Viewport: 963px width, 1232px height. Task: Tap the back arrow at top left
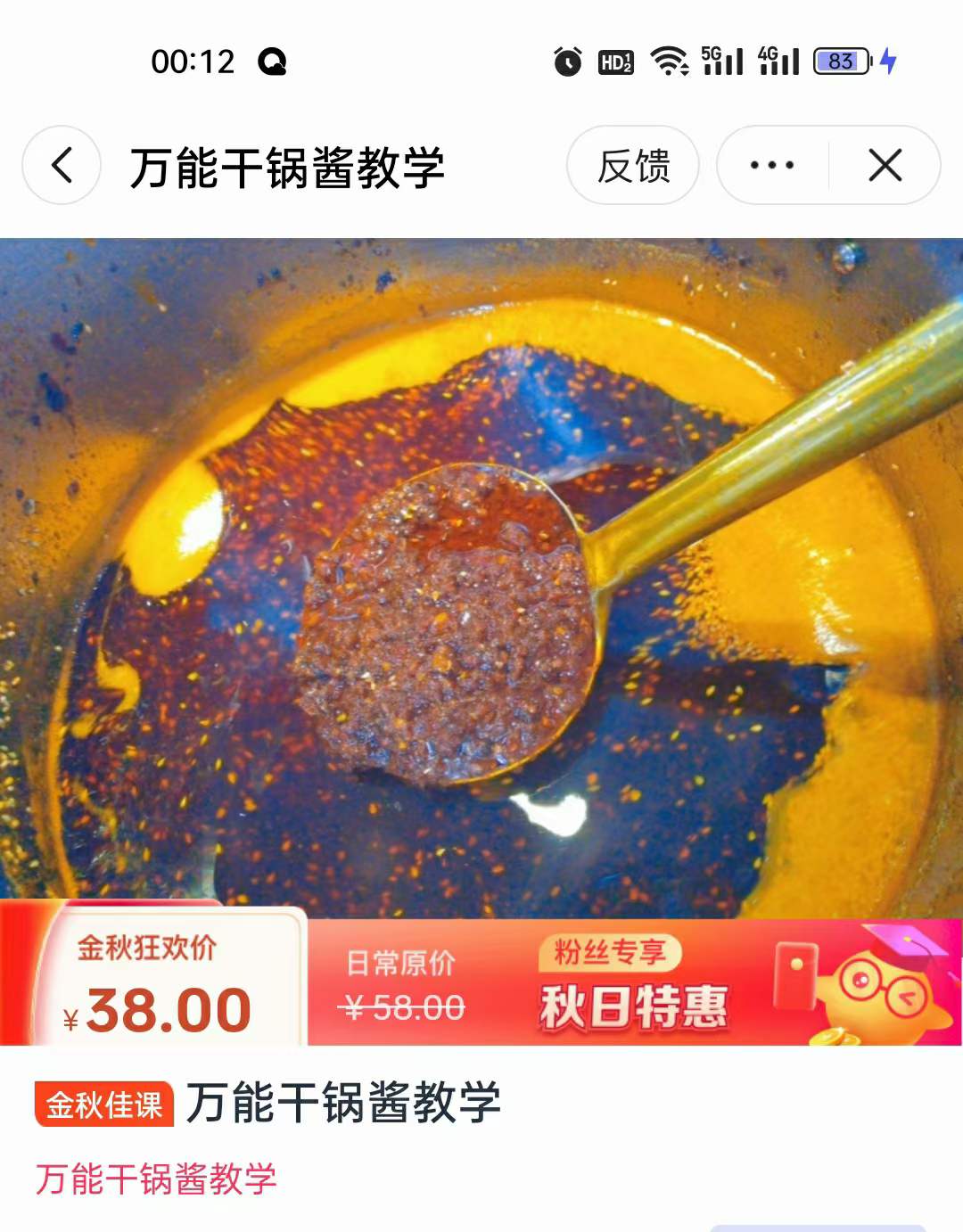pos(60,166)
